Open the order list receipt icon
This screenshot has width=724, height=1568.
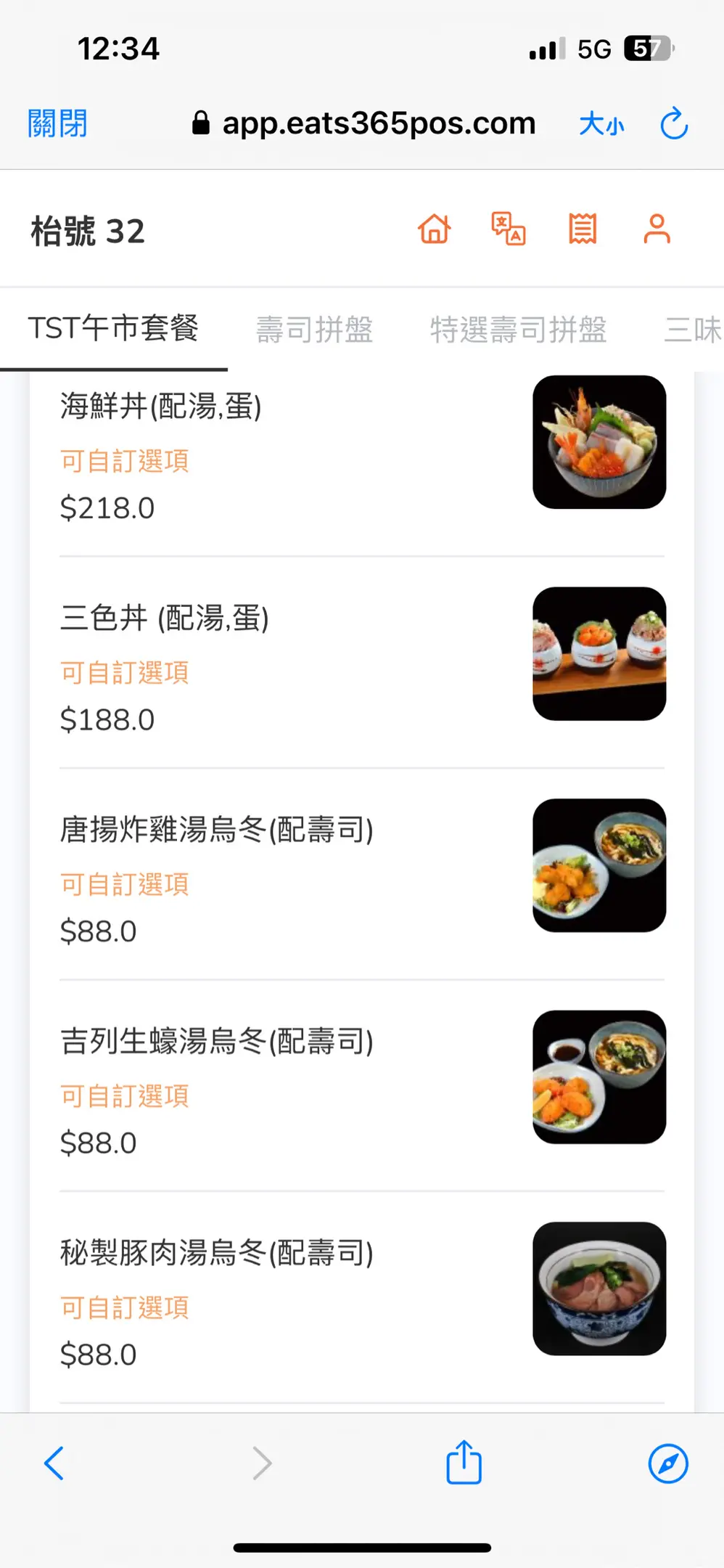pos(583,229)
